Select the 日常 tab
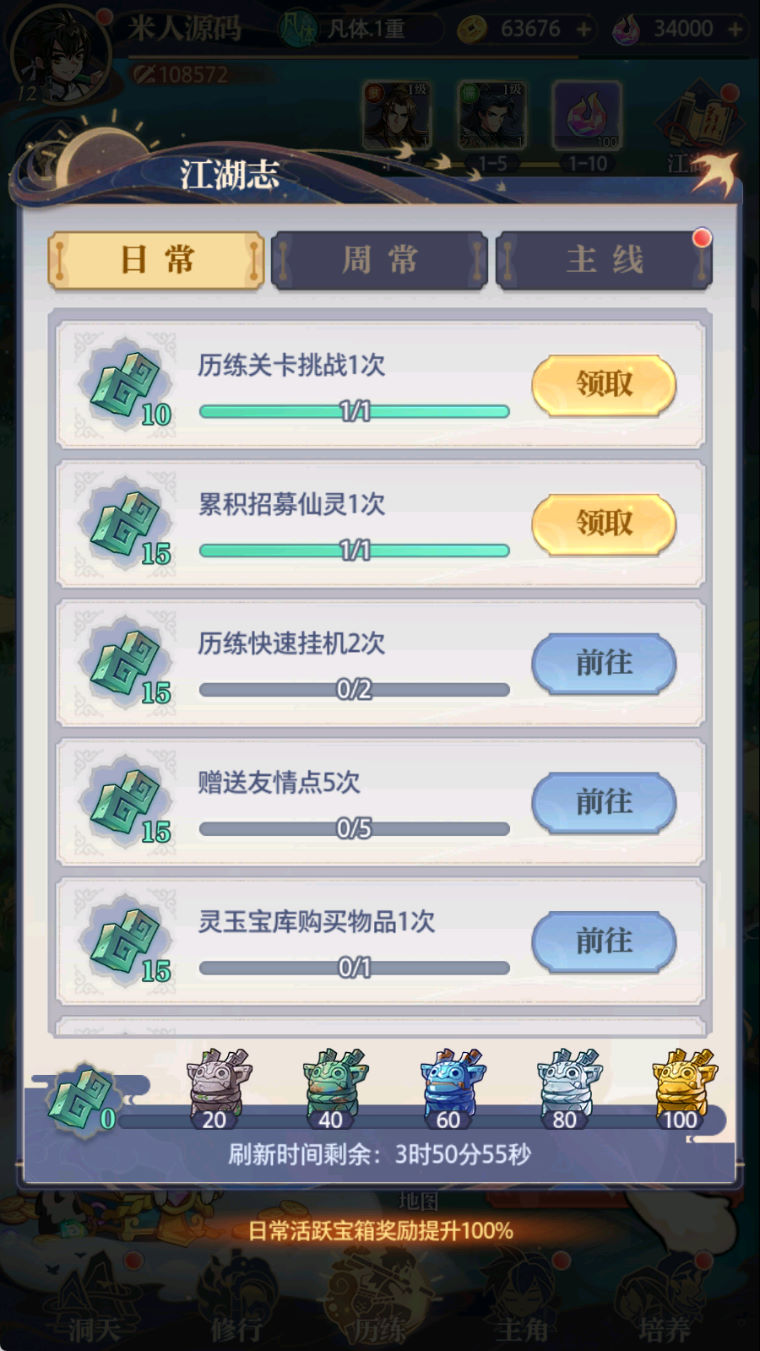The height and width of the screenshot is (1351, 760). (x=156, y=261)
